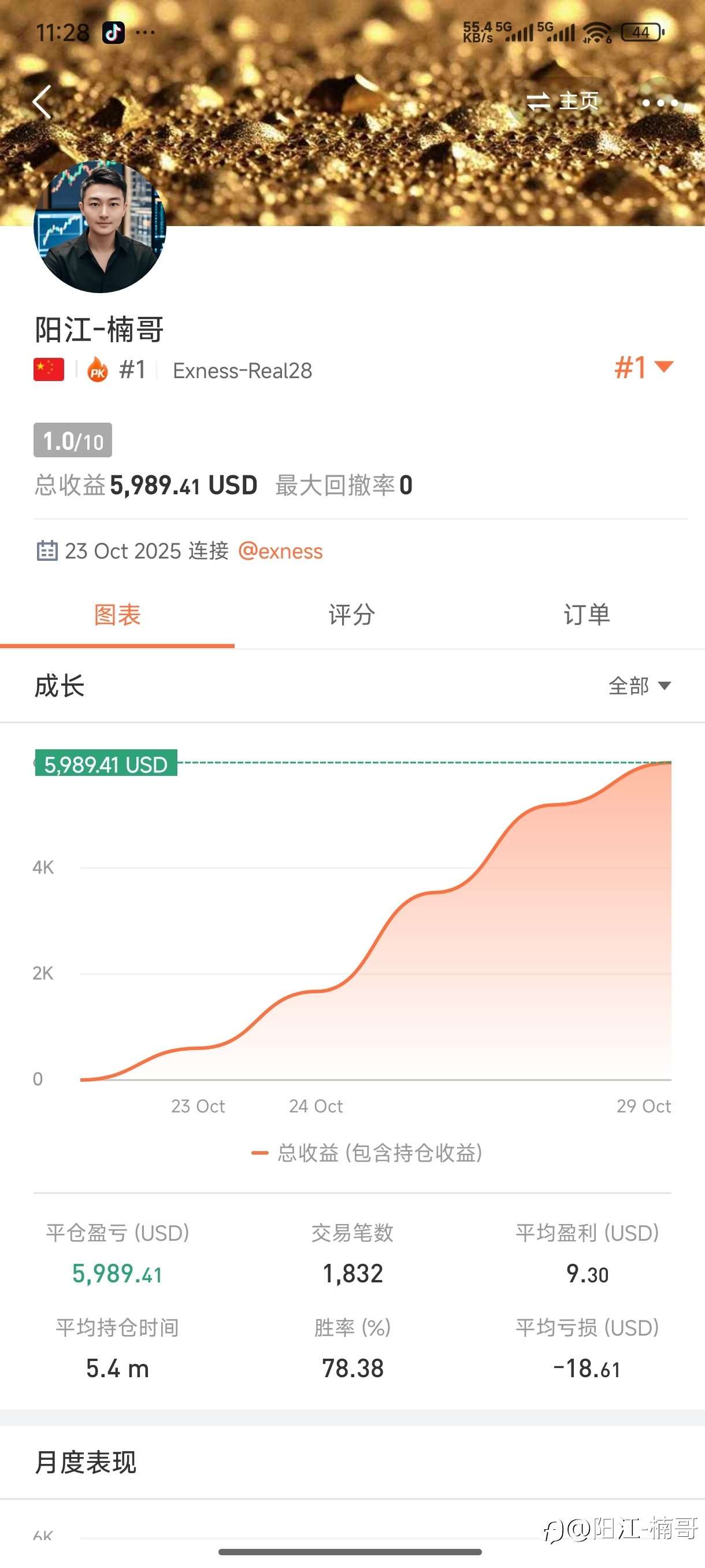Open the 全部 time range dropdown
Screen dimensions: 705x1568
(x=636, y=686)
